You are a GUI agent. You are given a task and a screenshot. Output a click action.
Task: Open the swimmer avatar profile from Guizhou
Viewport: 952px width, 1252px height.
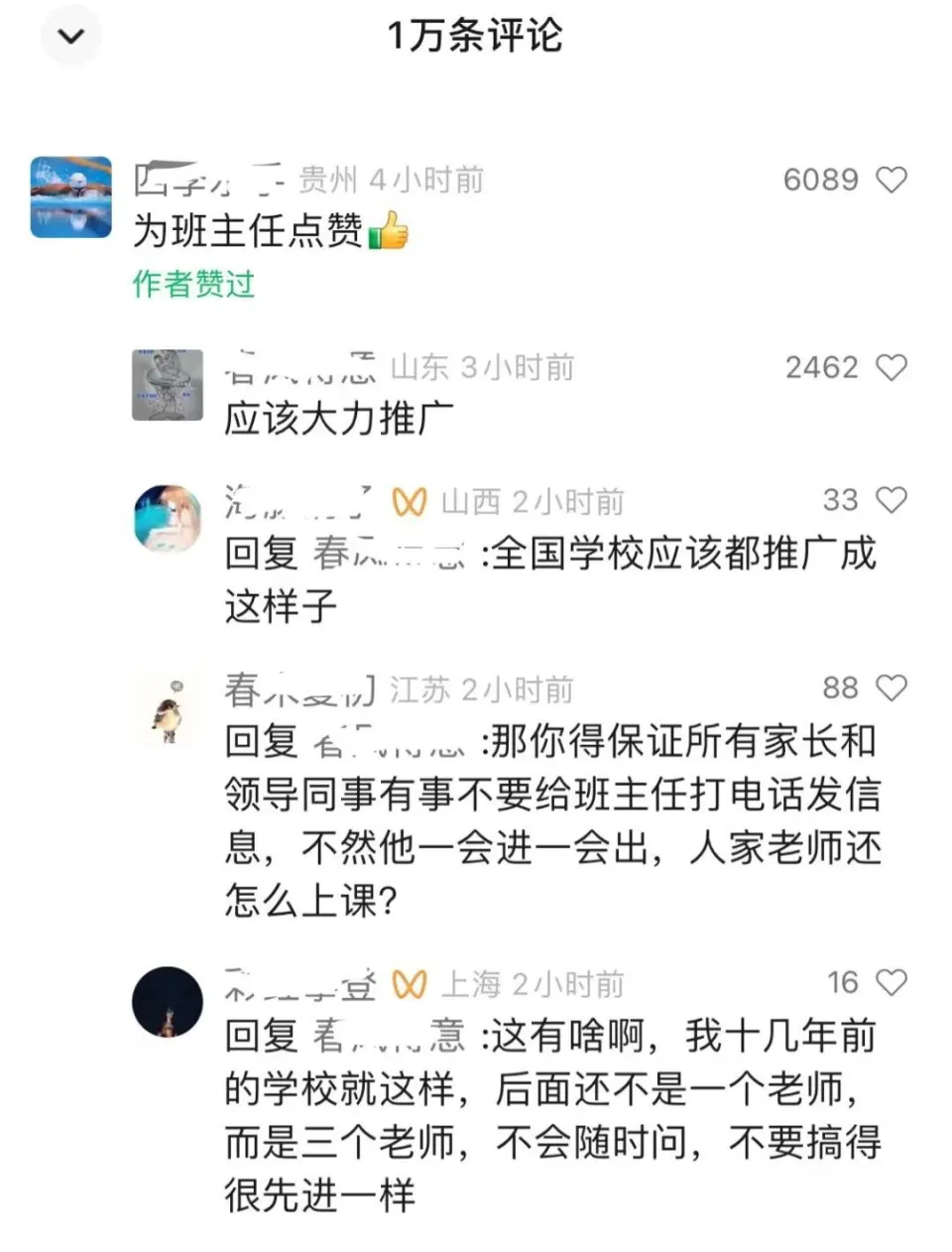pos(70,196)
